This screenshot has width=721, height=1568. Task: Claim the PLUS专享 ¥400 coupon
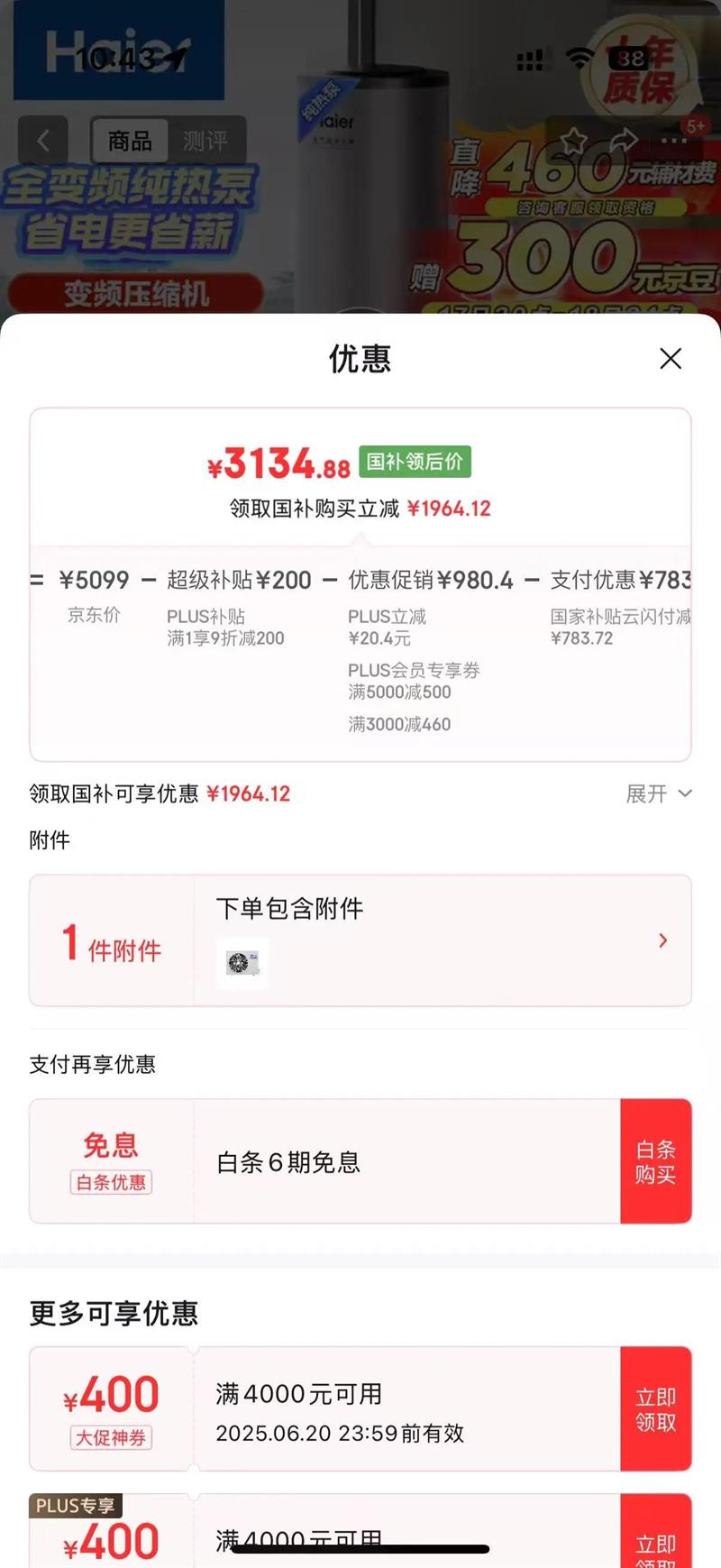pyautogui.click(x=655, y=1546)
